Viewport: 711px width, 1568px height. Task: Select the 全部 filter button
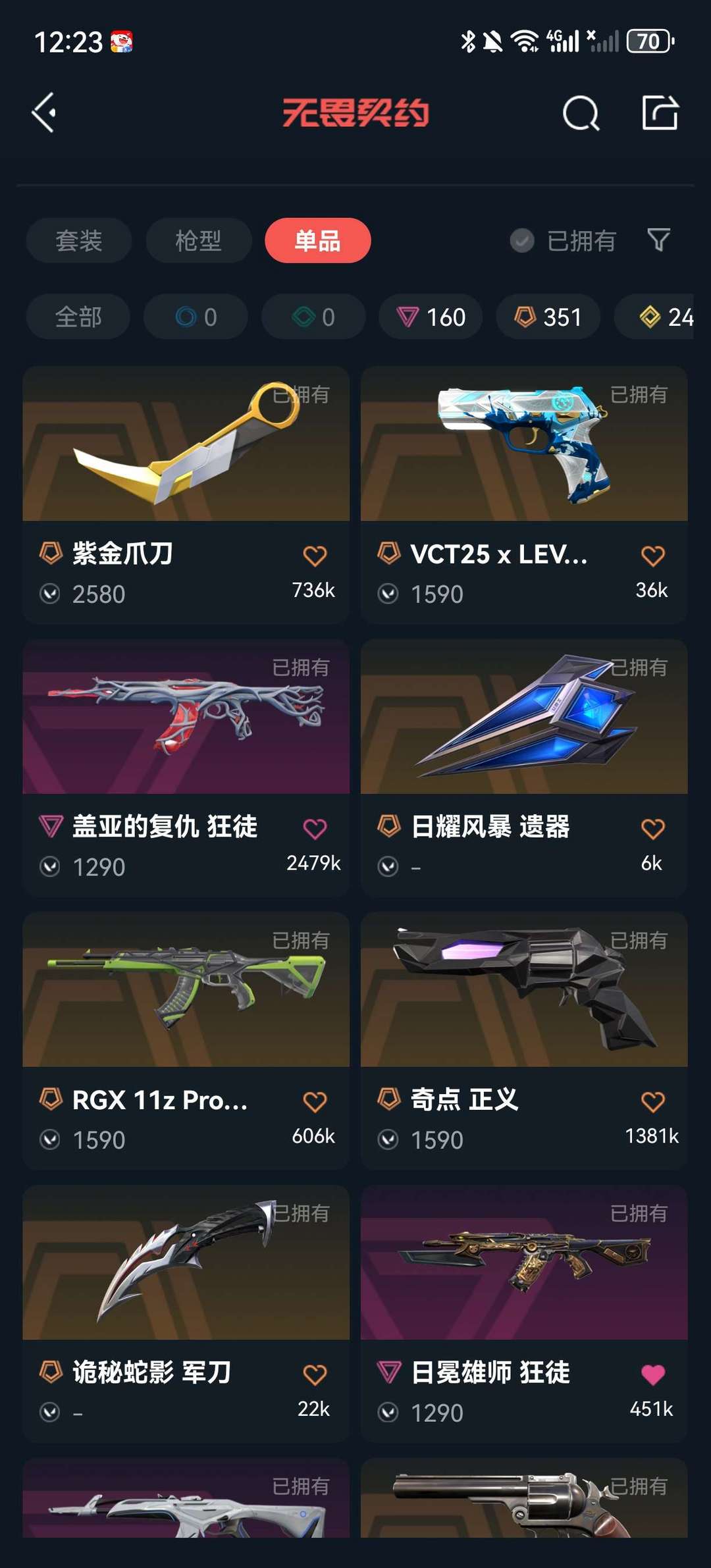pos(78,317)
